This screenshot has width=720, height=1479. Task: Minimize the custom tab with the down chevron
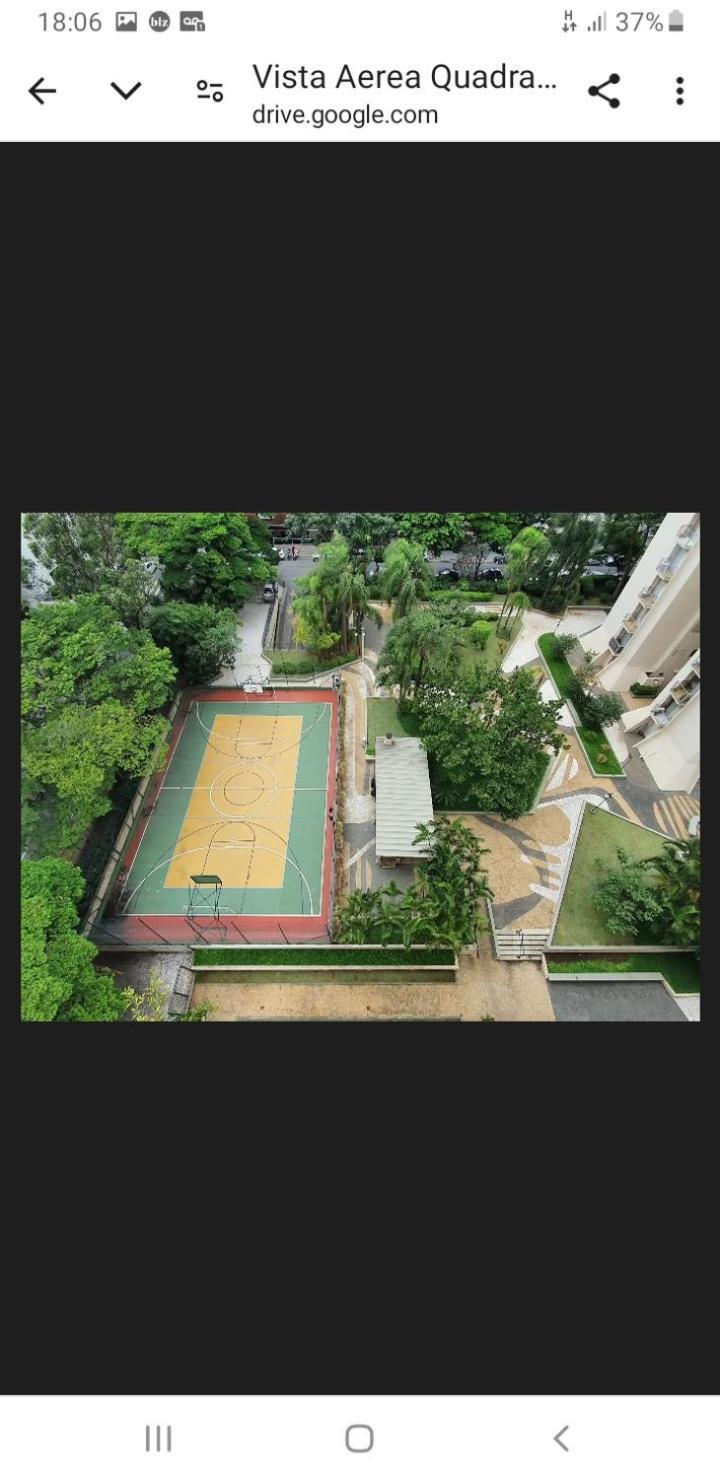point(125,92)
